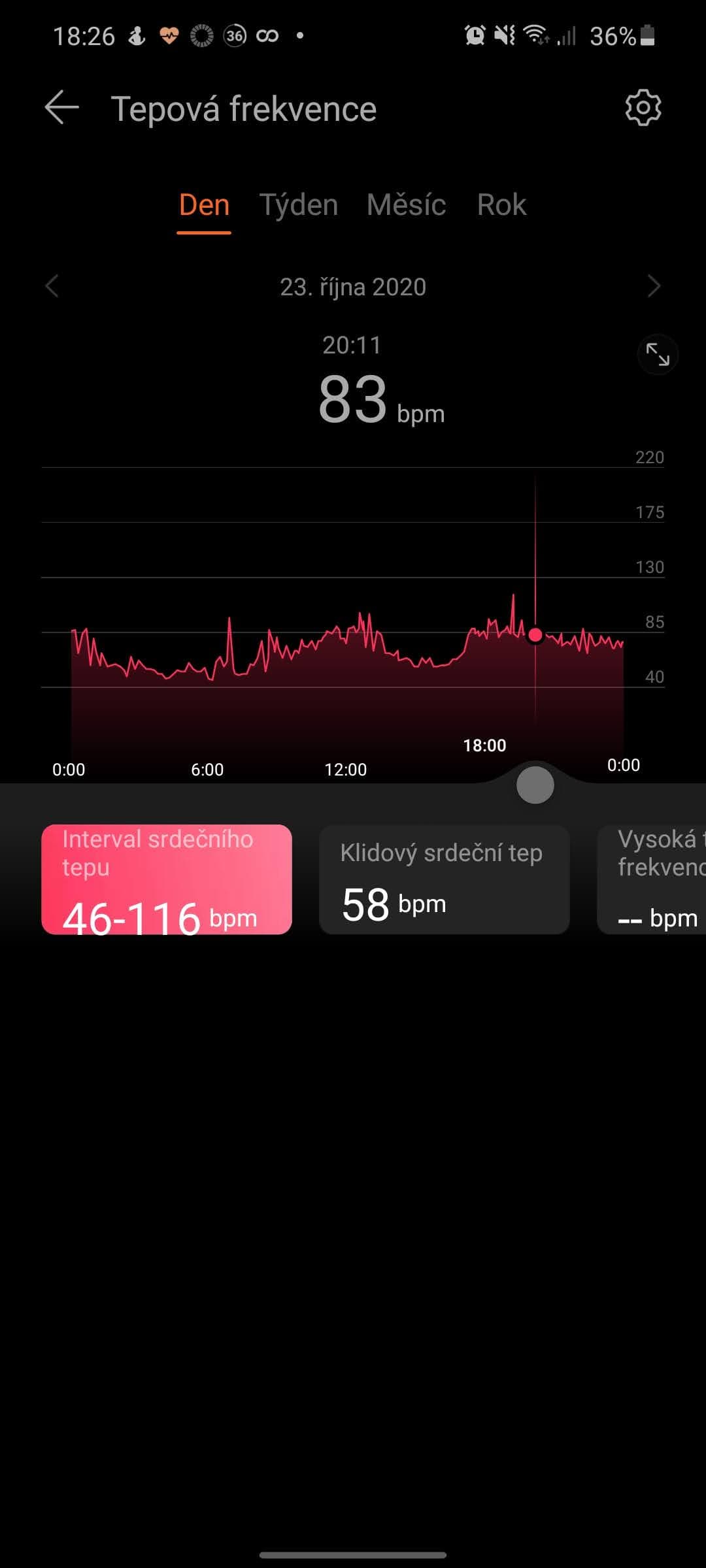706x1568 pixels.
Task: Go to the previous day
Action: tap(52, 286)
